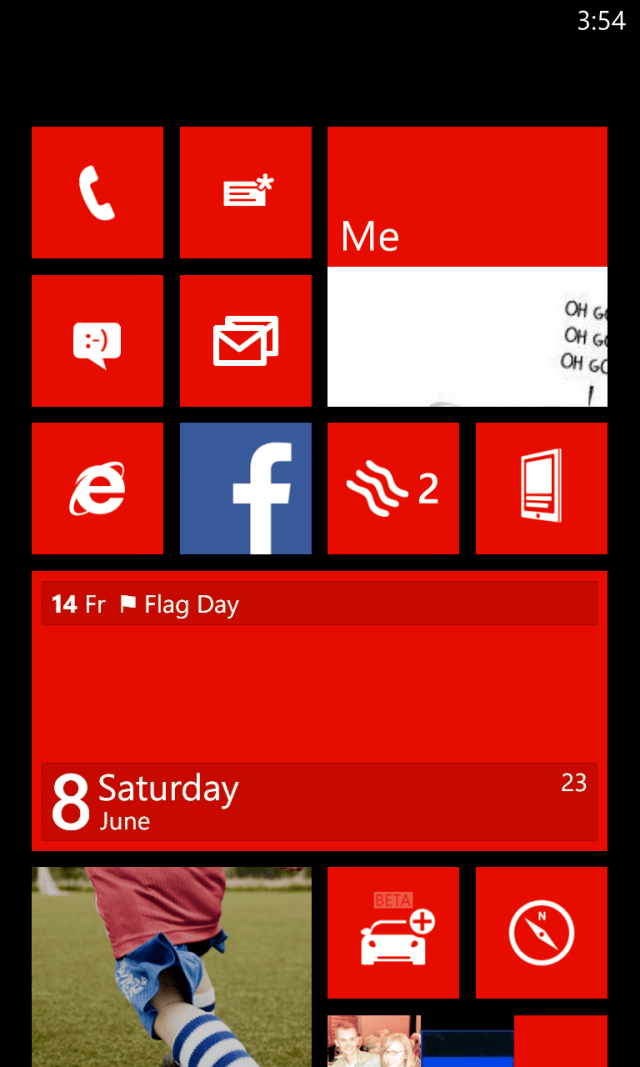
Task: Open the wavy-lines tile showing 2
Action: coord(393,488)
